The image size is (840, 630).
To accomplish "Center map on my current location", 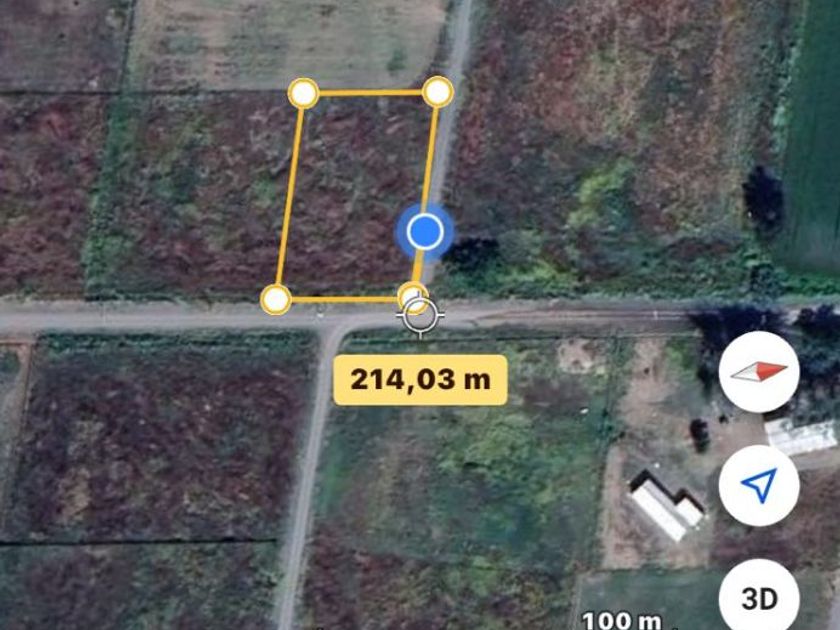I will [x=759, y=486].
